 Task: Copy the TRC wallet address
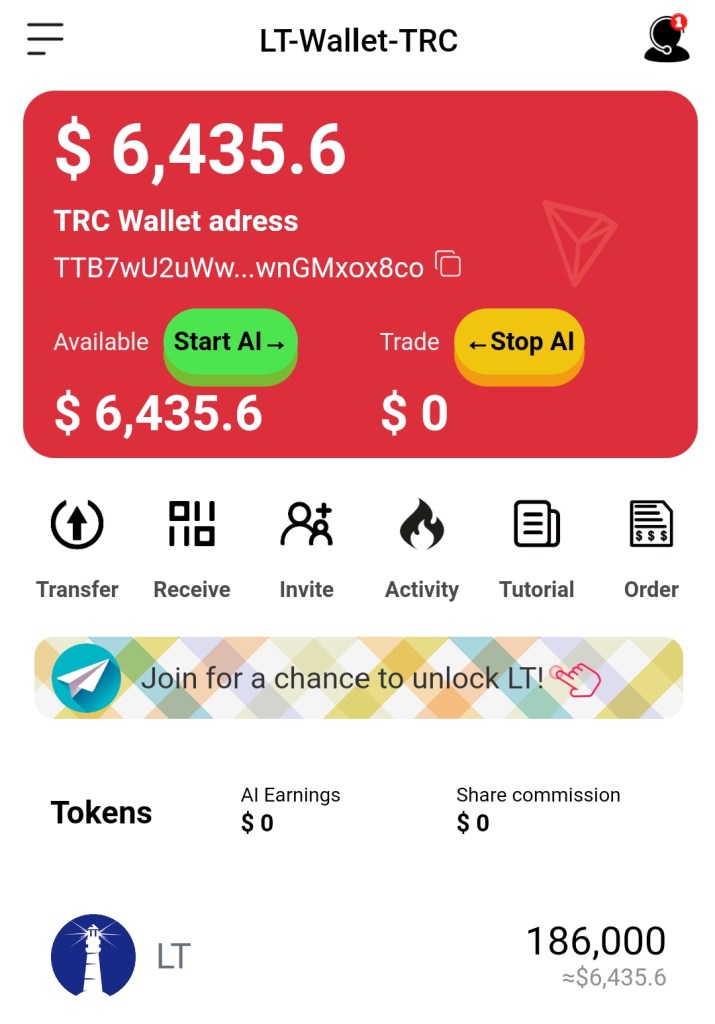pos(448,265)
